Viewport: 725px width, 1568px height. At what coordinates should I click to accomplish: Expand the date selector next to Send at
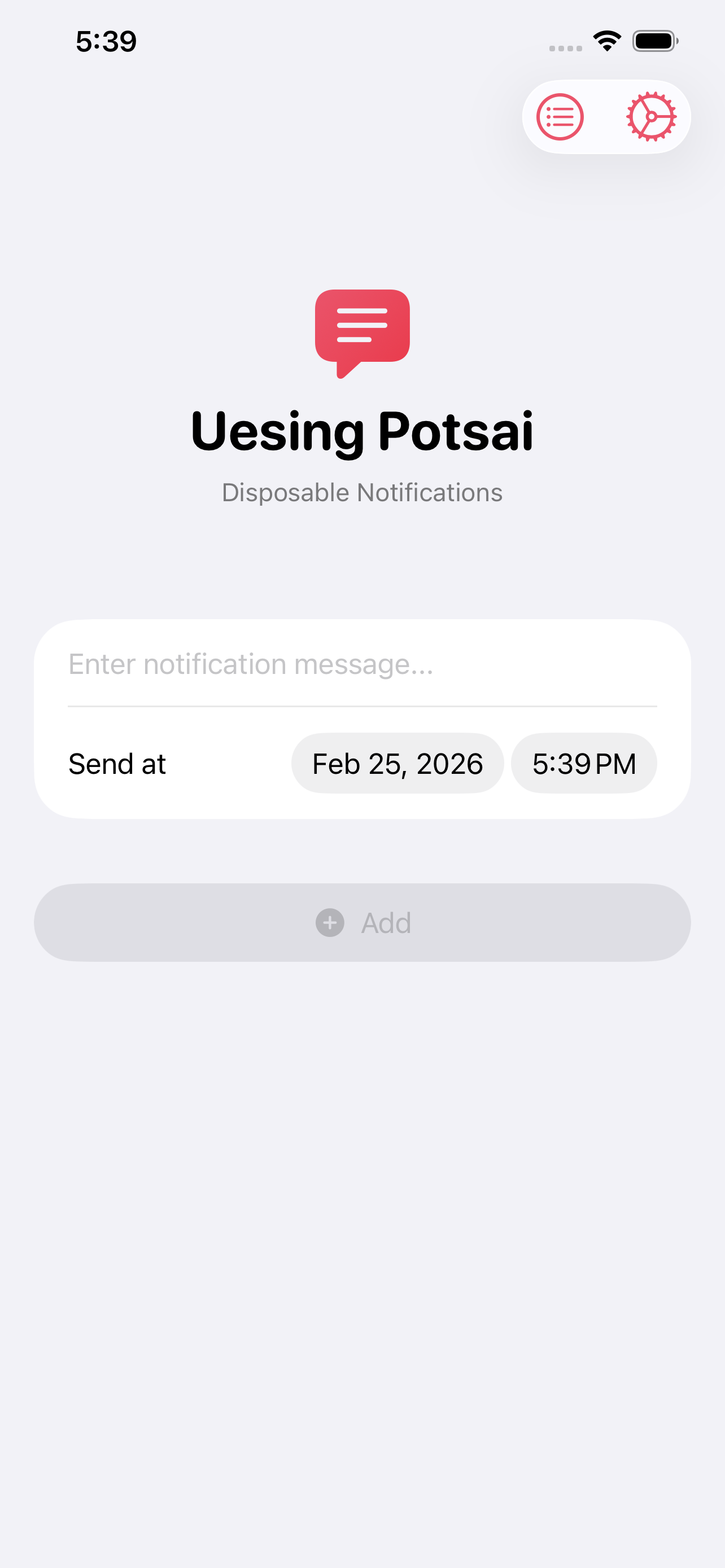(398, 763)
